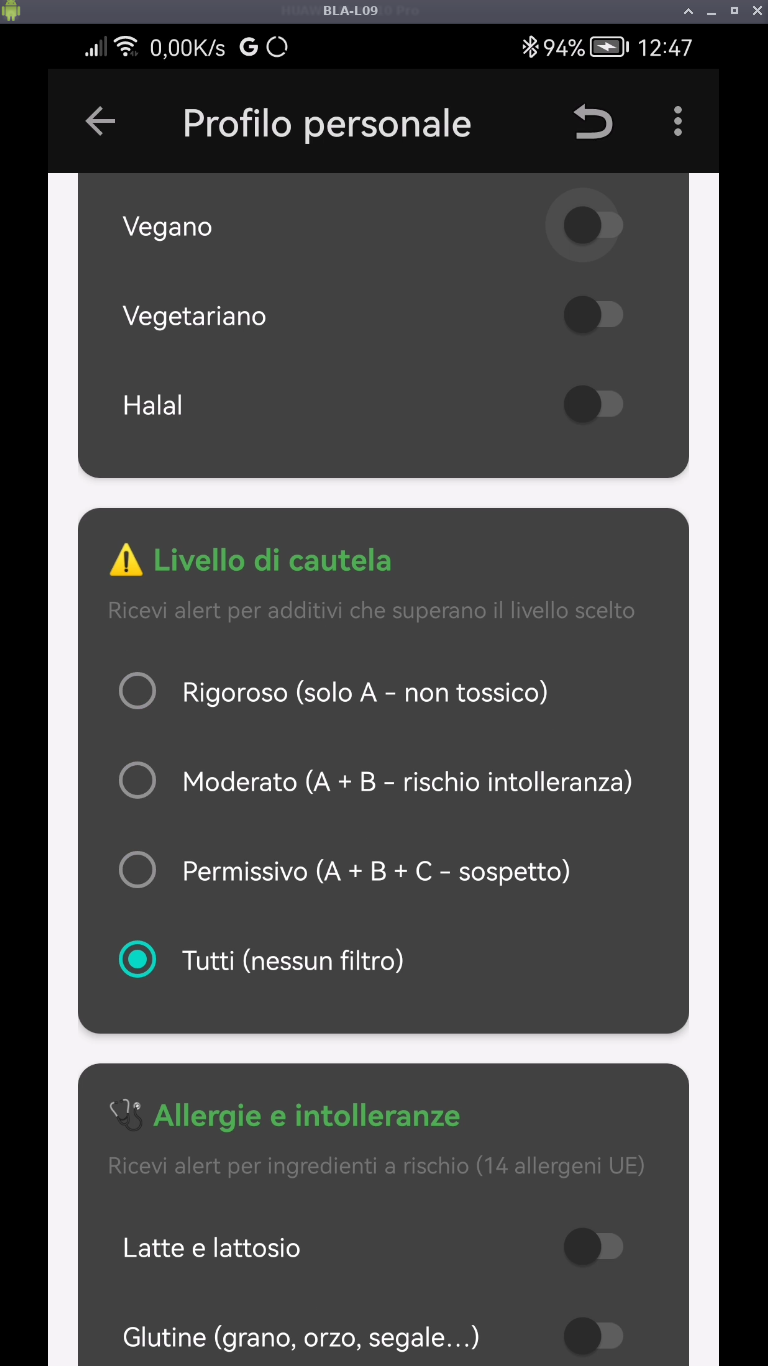Tap the back arrow to leave Profilo personale
This screenshot has width=768, height=1366.
pyautogui.click(x=100, y=121)
